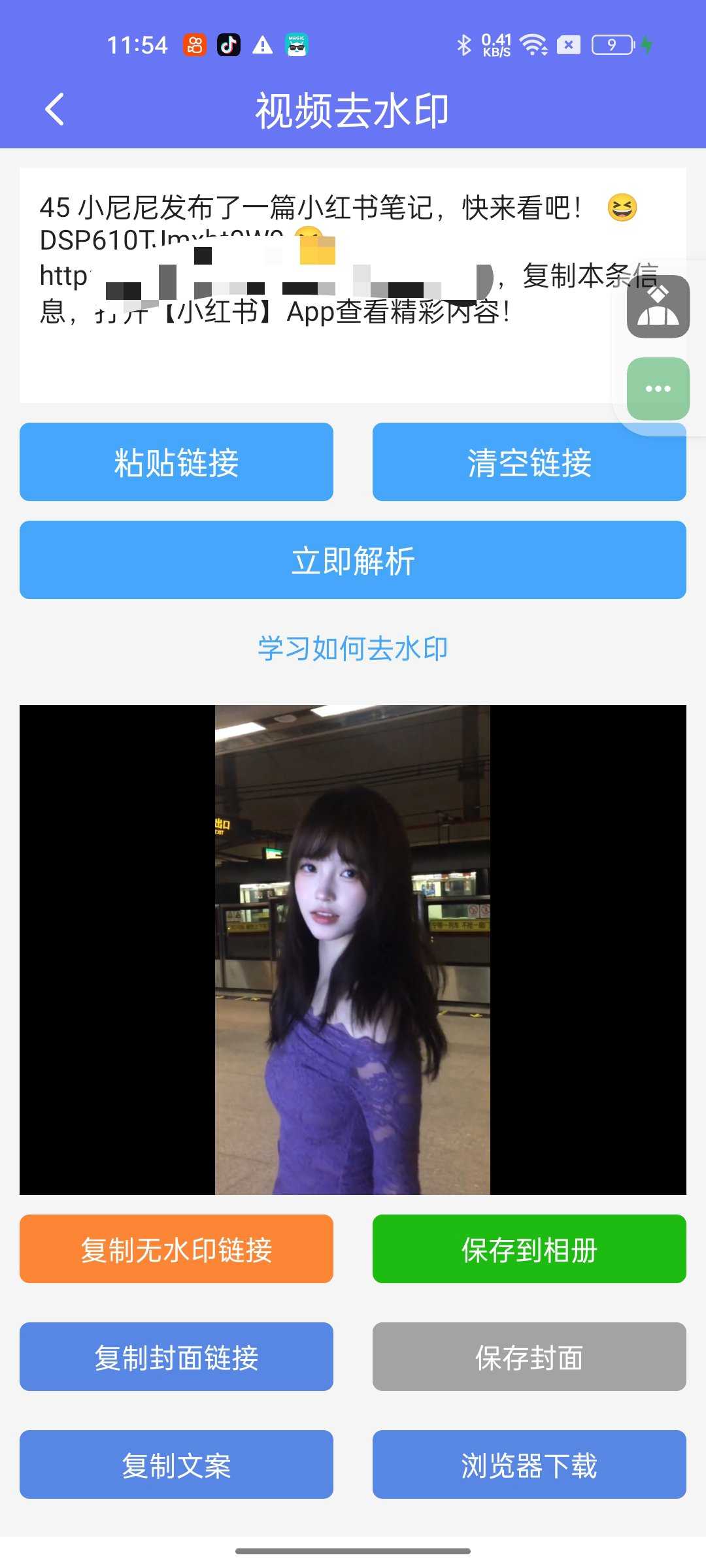706x1568 pixels.
Task: Tap 粘贴链接 to paste the link
Action: coord(176,462)
